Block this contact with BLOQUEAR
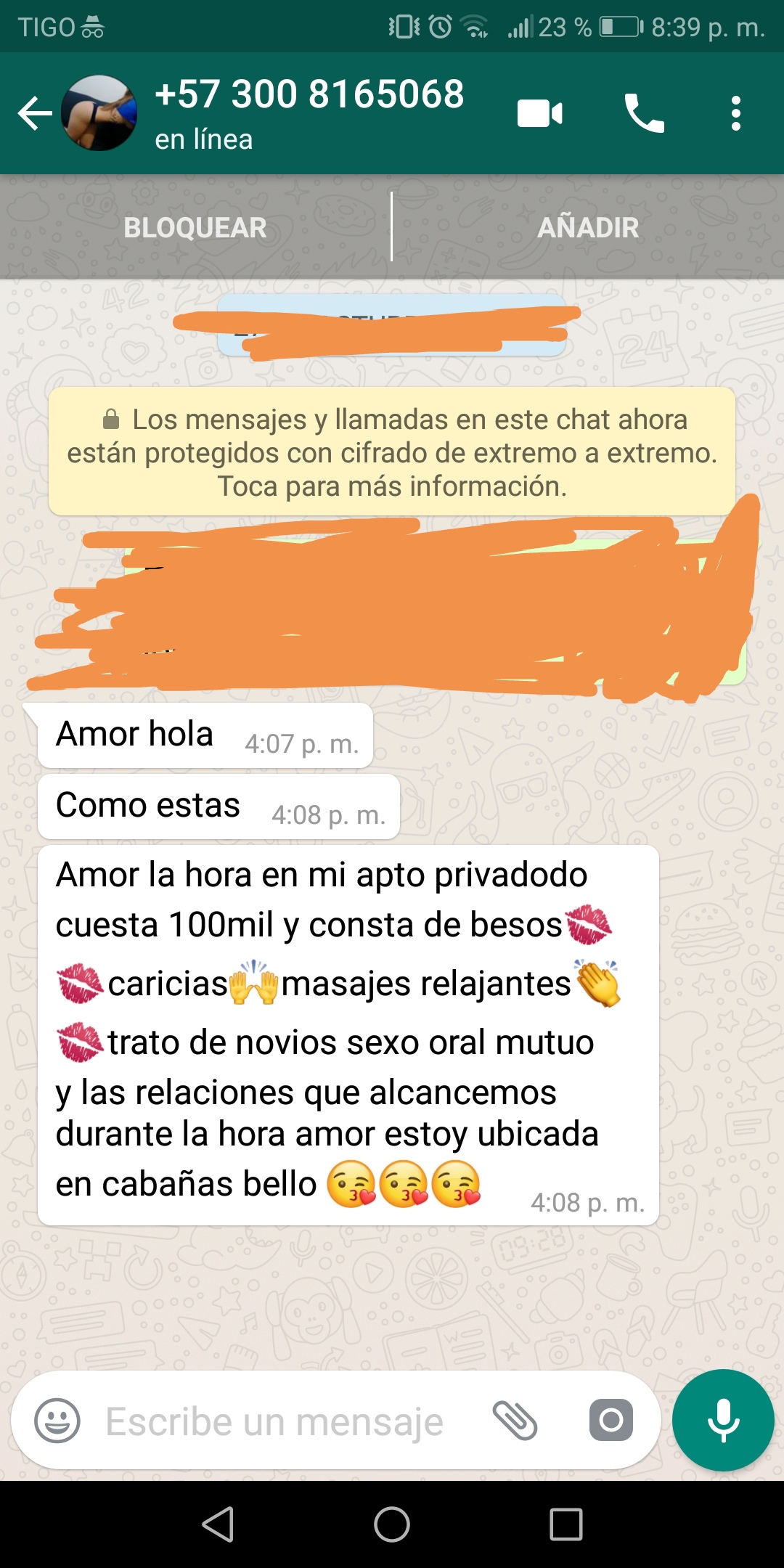784x1568 pixels. [x=195, y=227]
